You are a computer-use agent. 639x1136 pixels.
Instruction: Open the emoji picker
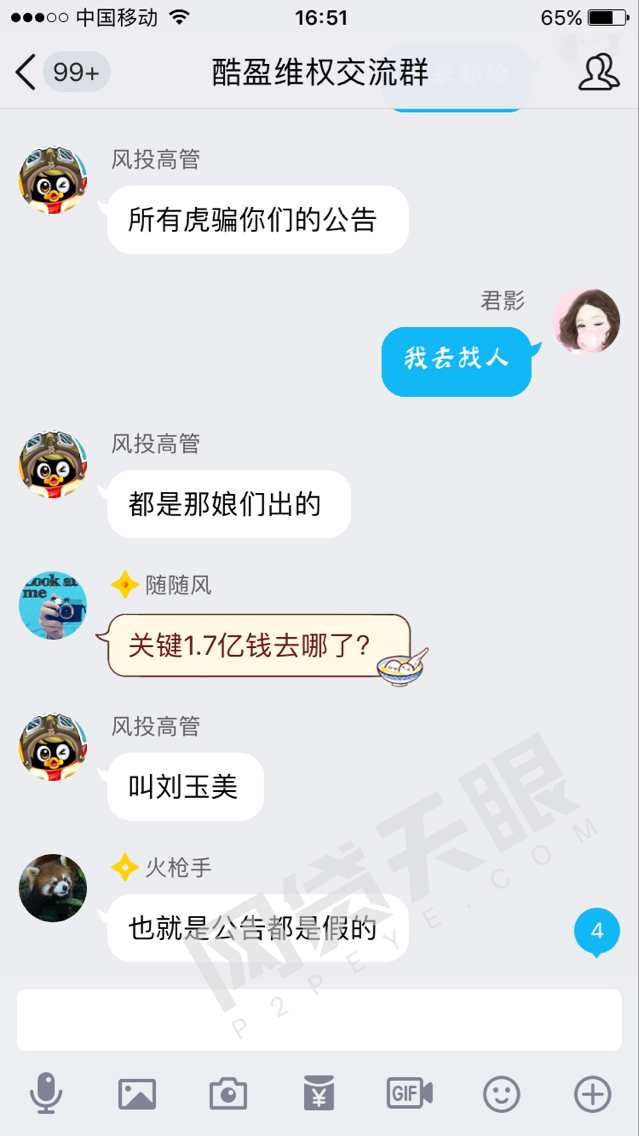(501, 1094)
